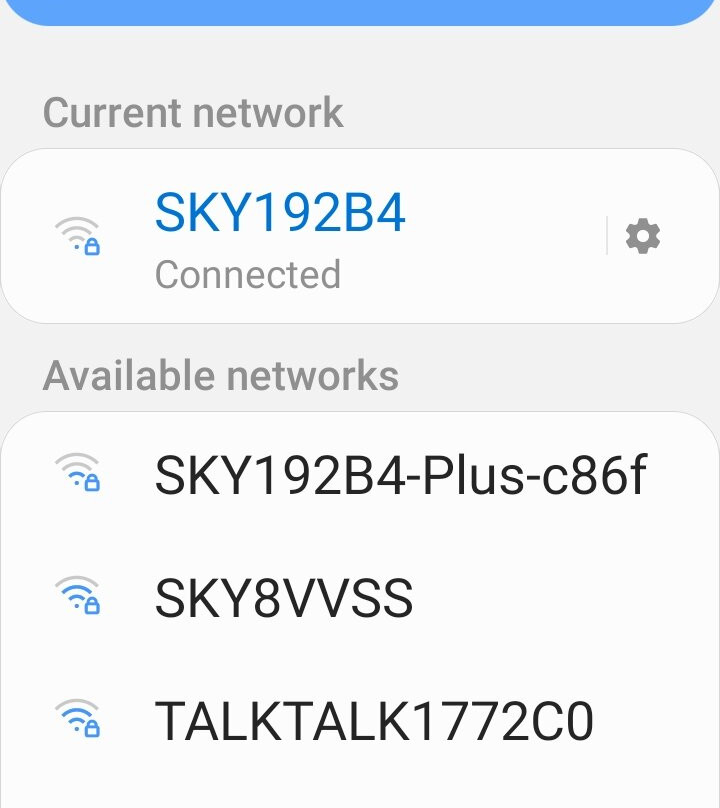Select the SKY8VVSS network
The image size is (720, 808).
284,598
